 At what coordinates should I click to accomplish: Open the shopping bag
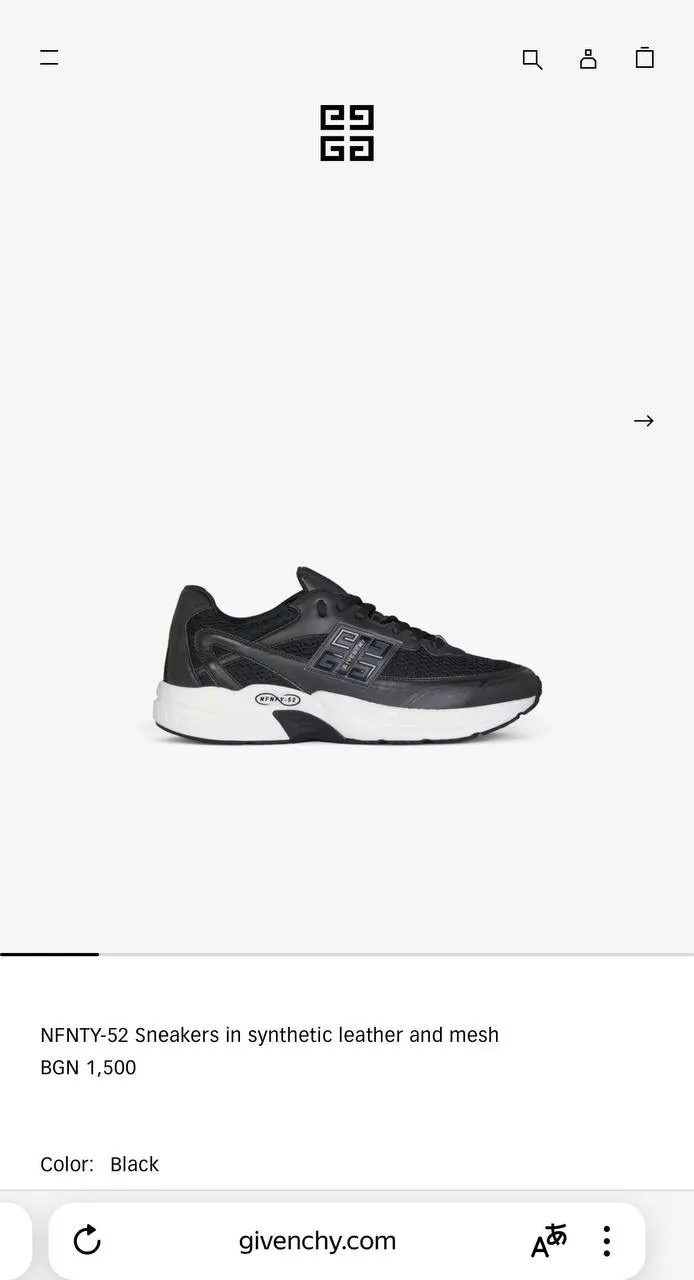click(644, 58)
